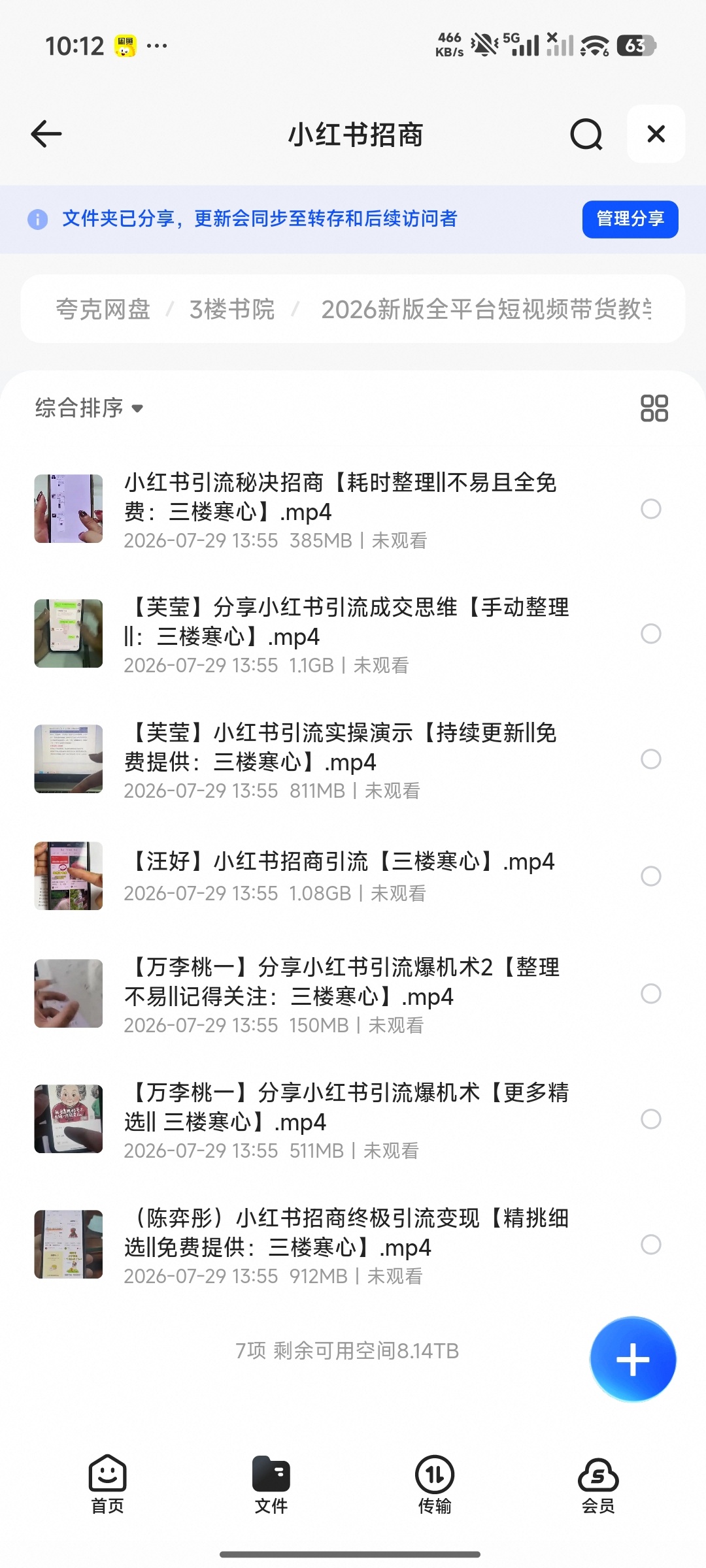Switch to the 文件 tab
Image resolution: width=706 pixels, height=1568 pixels.
pyautogui.click(x=271, y=1484)
